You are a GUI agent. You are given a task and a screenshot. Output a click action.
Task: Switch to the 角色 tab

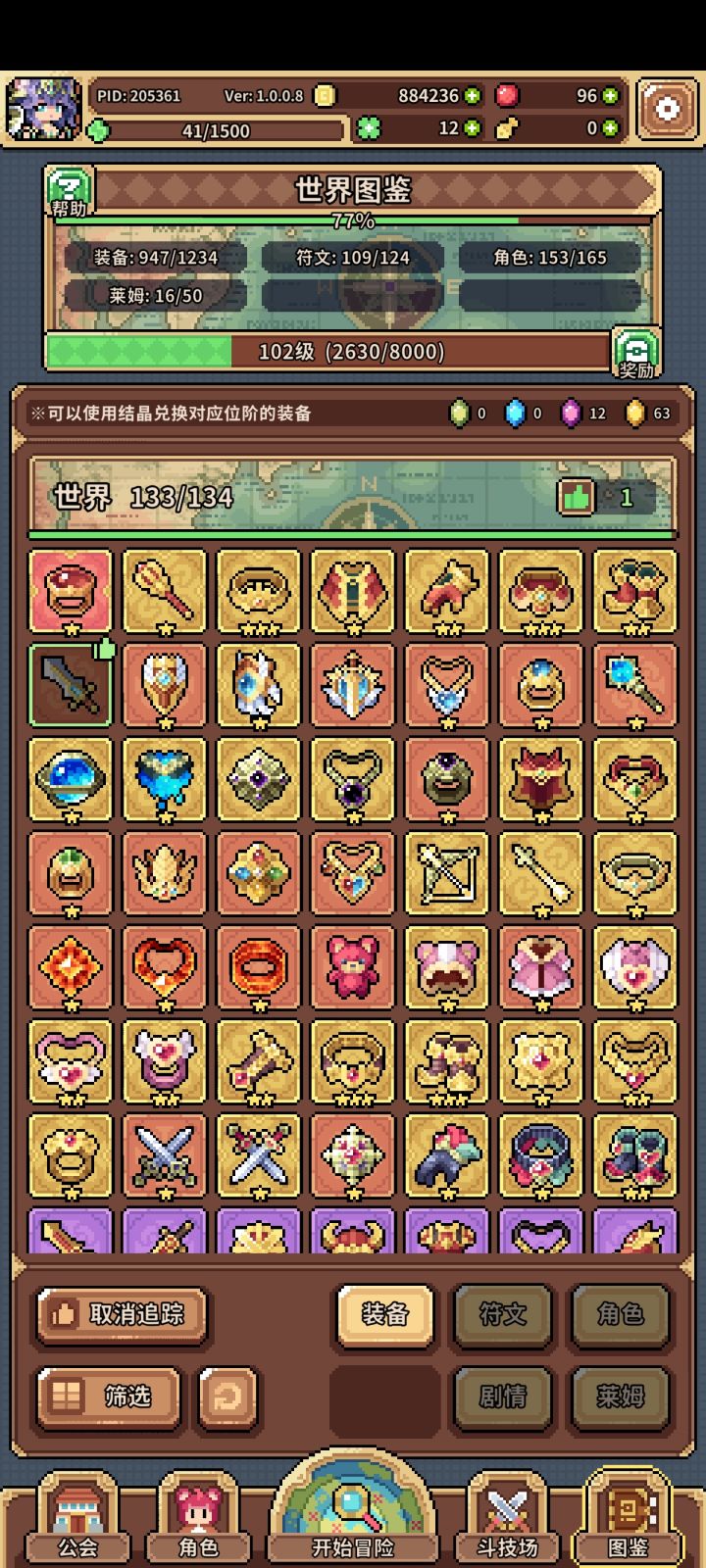[x=620, y=1315]
